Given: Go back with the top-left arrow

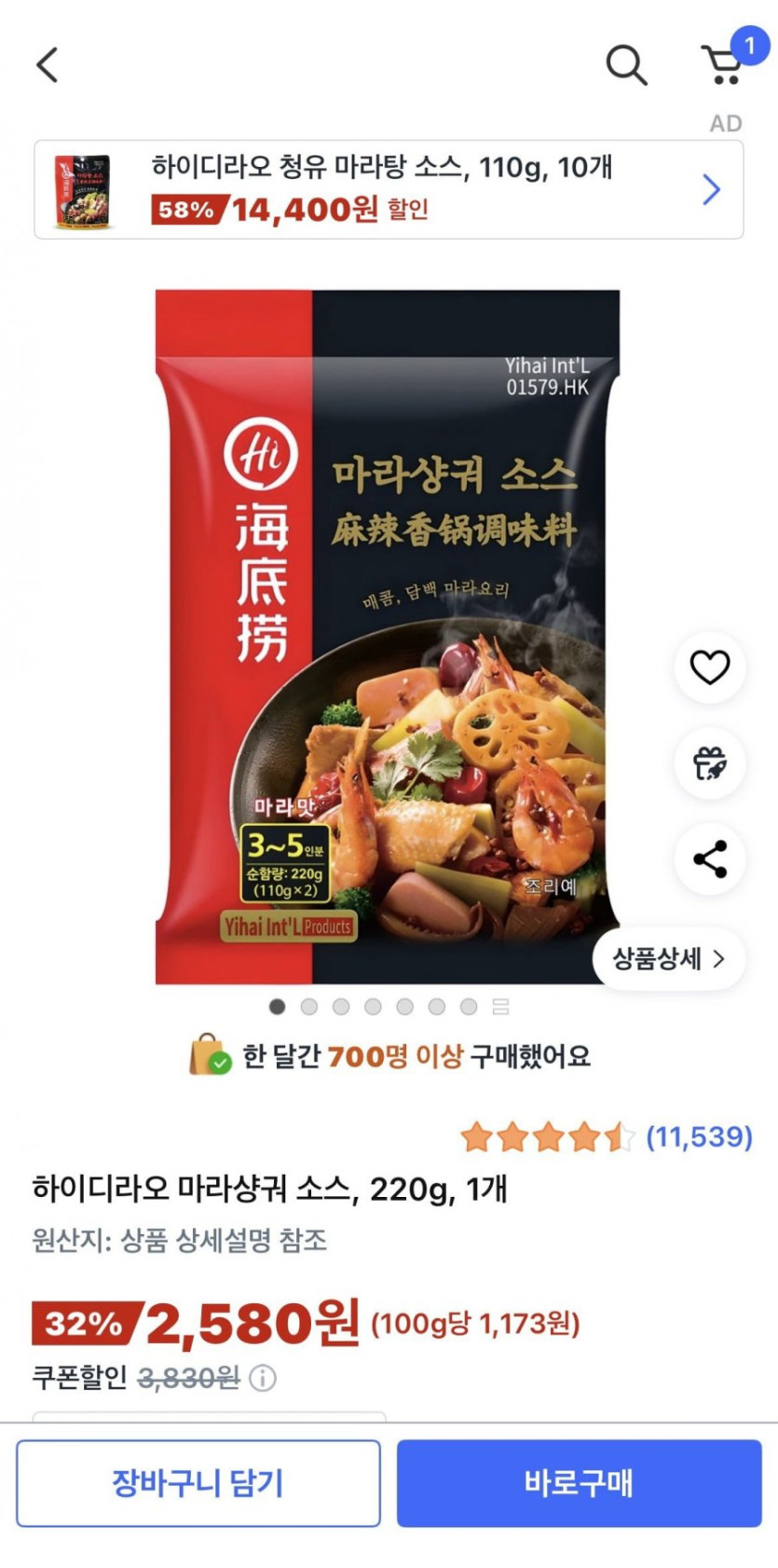Looking at the screenshot, I should [x=48, y=65].
